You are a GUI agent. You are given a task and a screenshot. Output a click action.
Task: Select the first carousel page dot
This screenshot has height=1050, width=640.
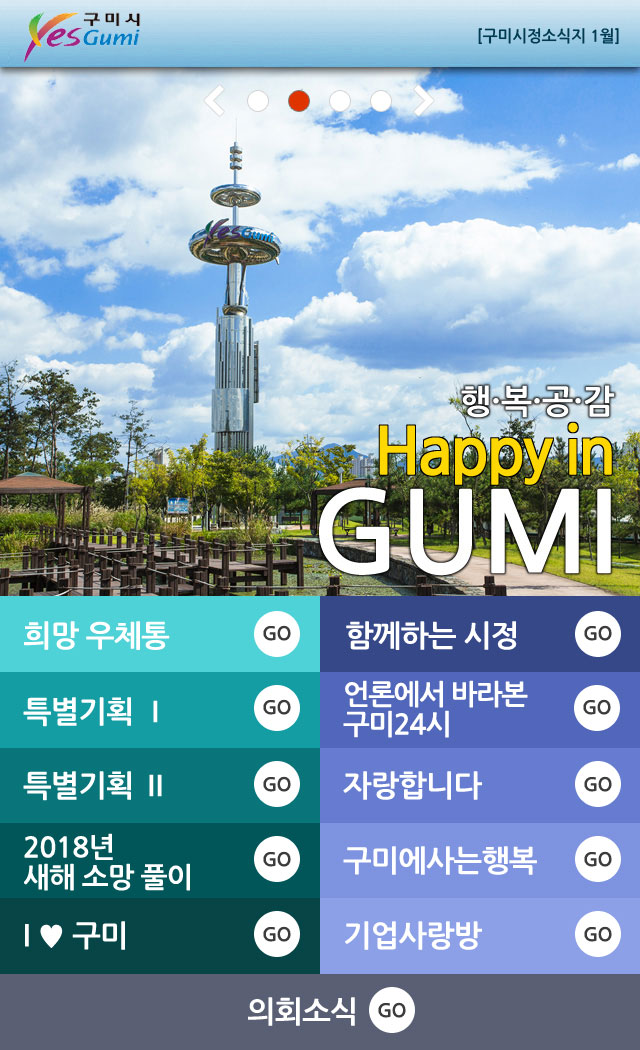coord(258,101)
